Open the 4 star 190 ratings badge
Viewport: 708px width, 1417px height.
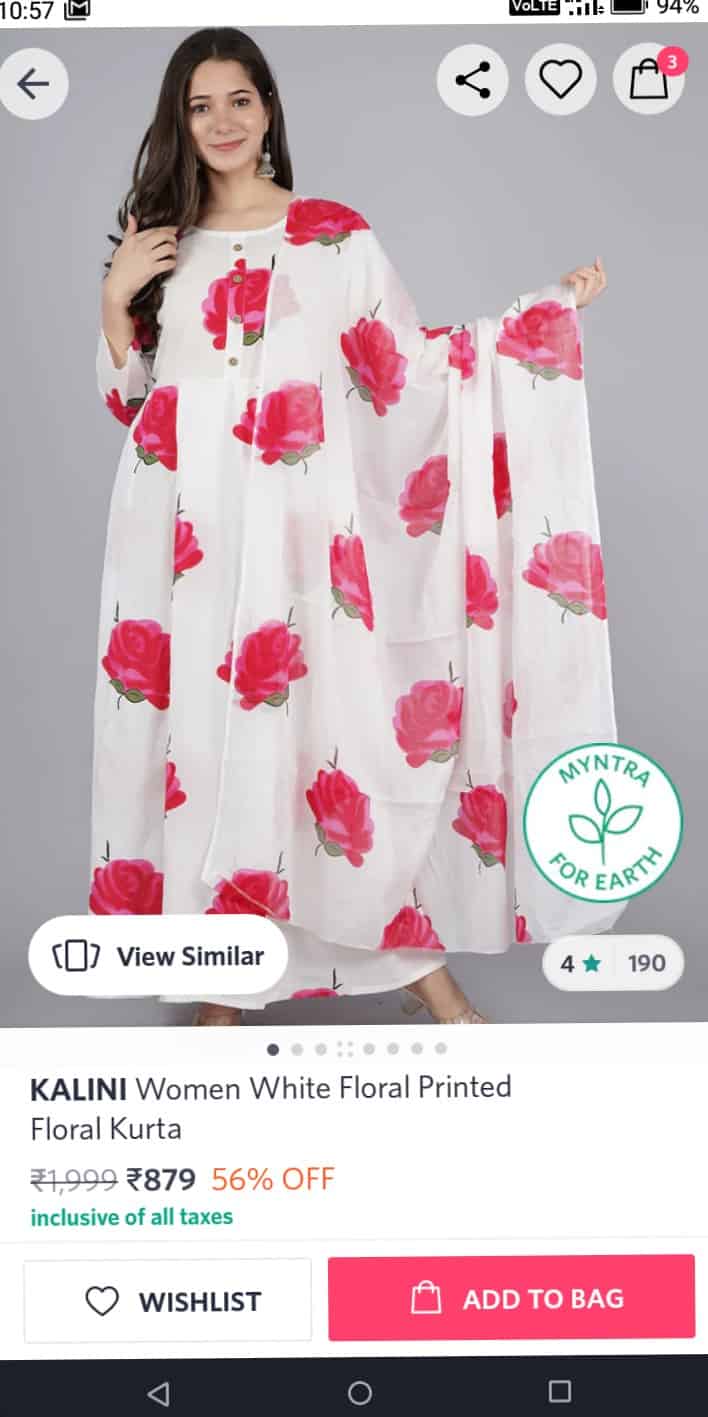pyautogui.click(x=613, y=964)
